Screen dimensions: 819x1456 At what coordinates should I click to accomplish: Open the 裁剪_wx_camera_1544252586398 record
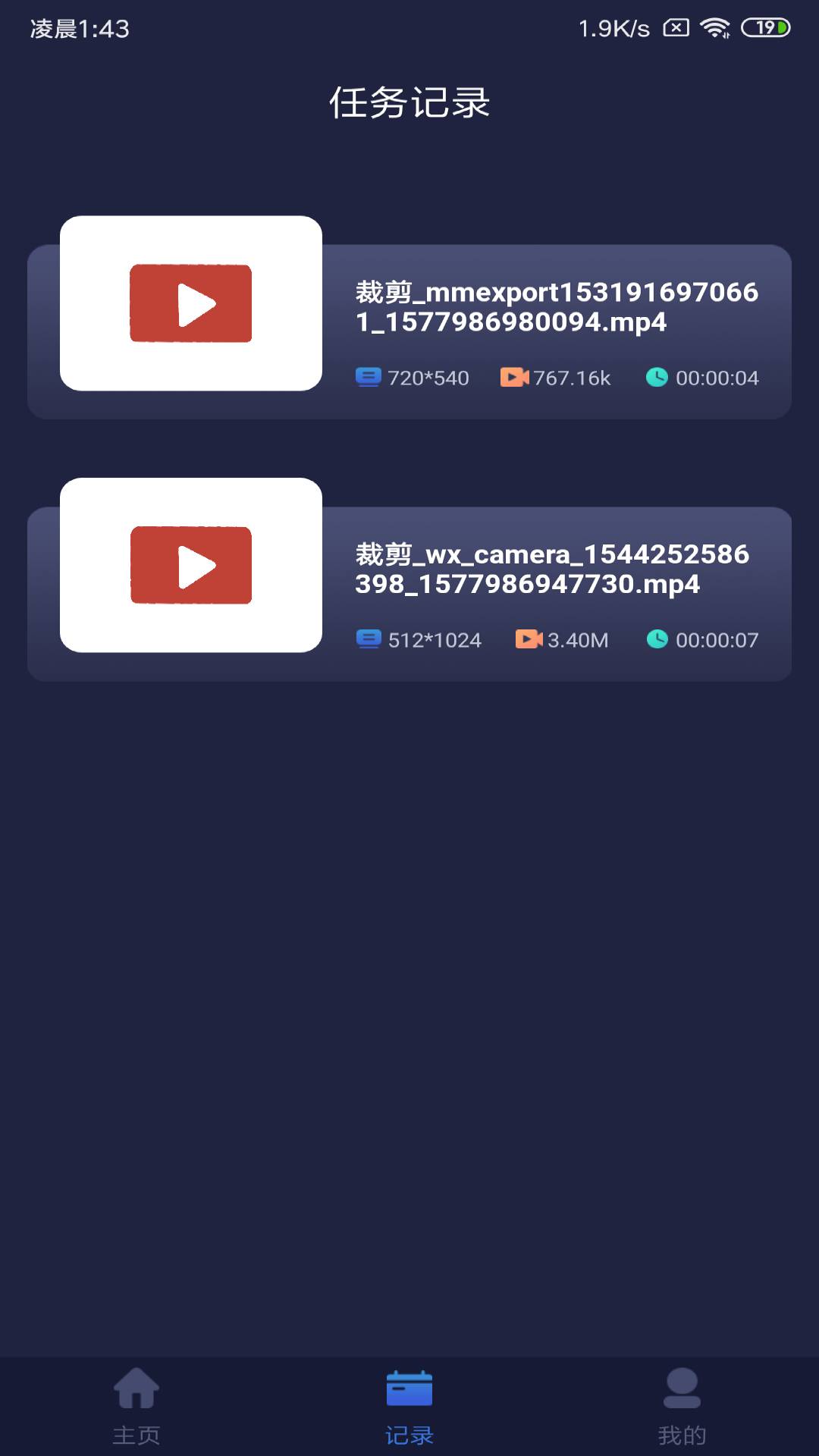coord(552,569)
